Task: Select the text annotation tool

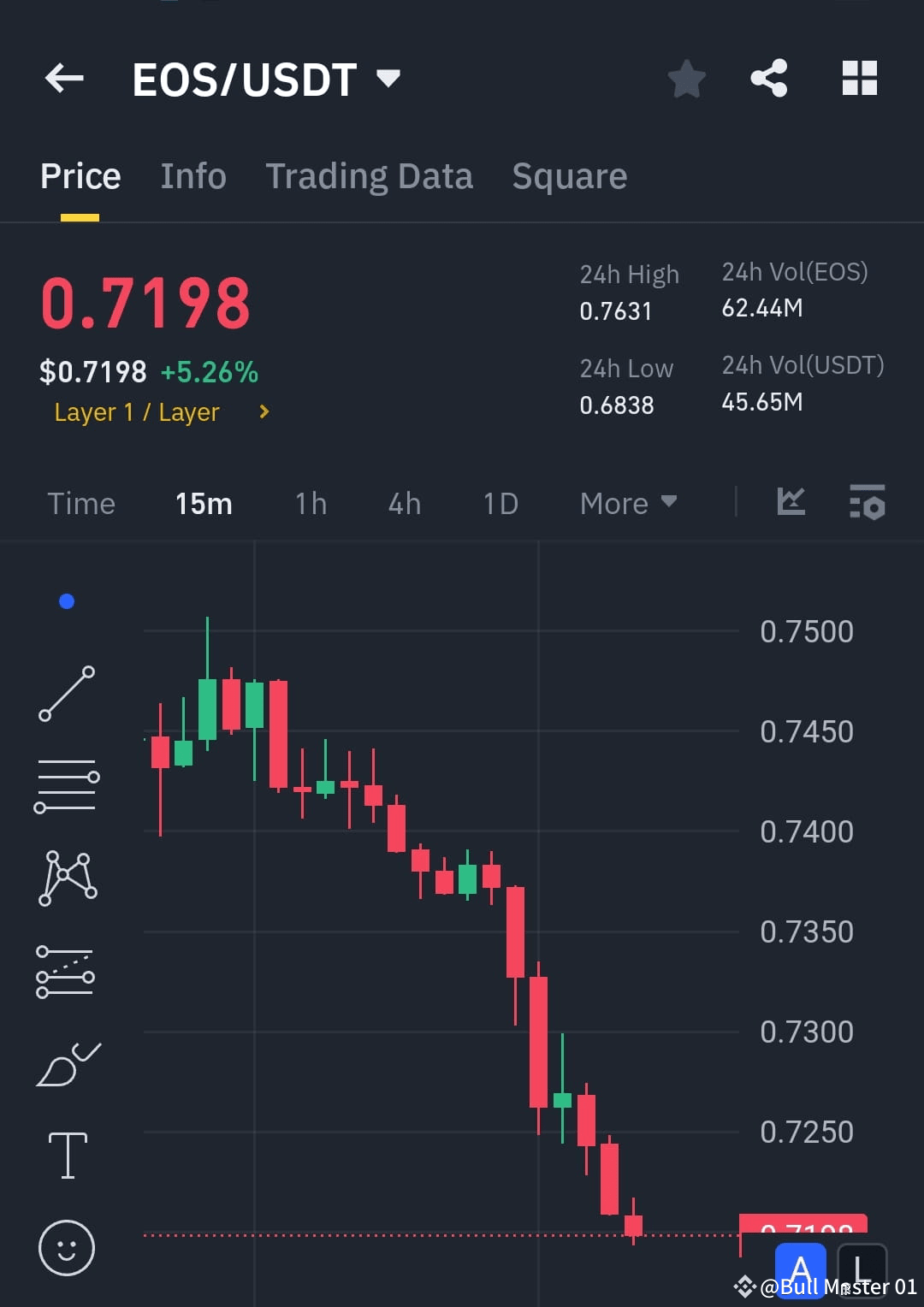Action: pyautogui.click(x=67, y=1155)
